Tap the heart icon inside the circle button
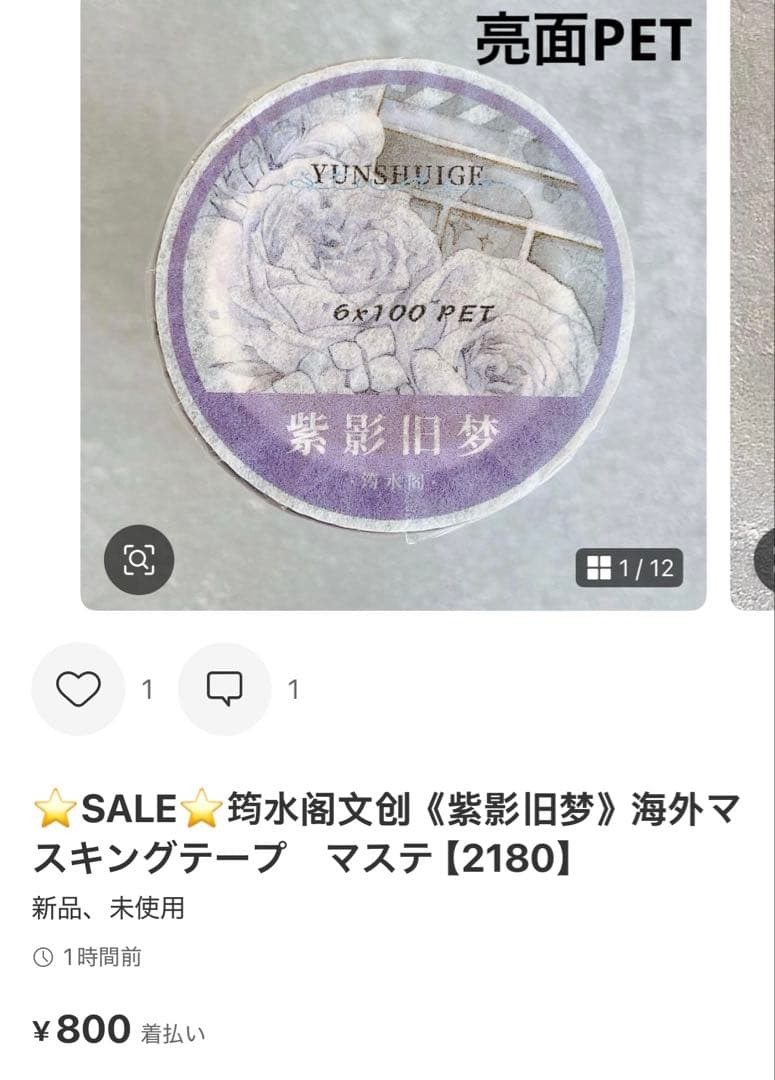Screen dimensions: 775x1080 (x=79, y=688)
